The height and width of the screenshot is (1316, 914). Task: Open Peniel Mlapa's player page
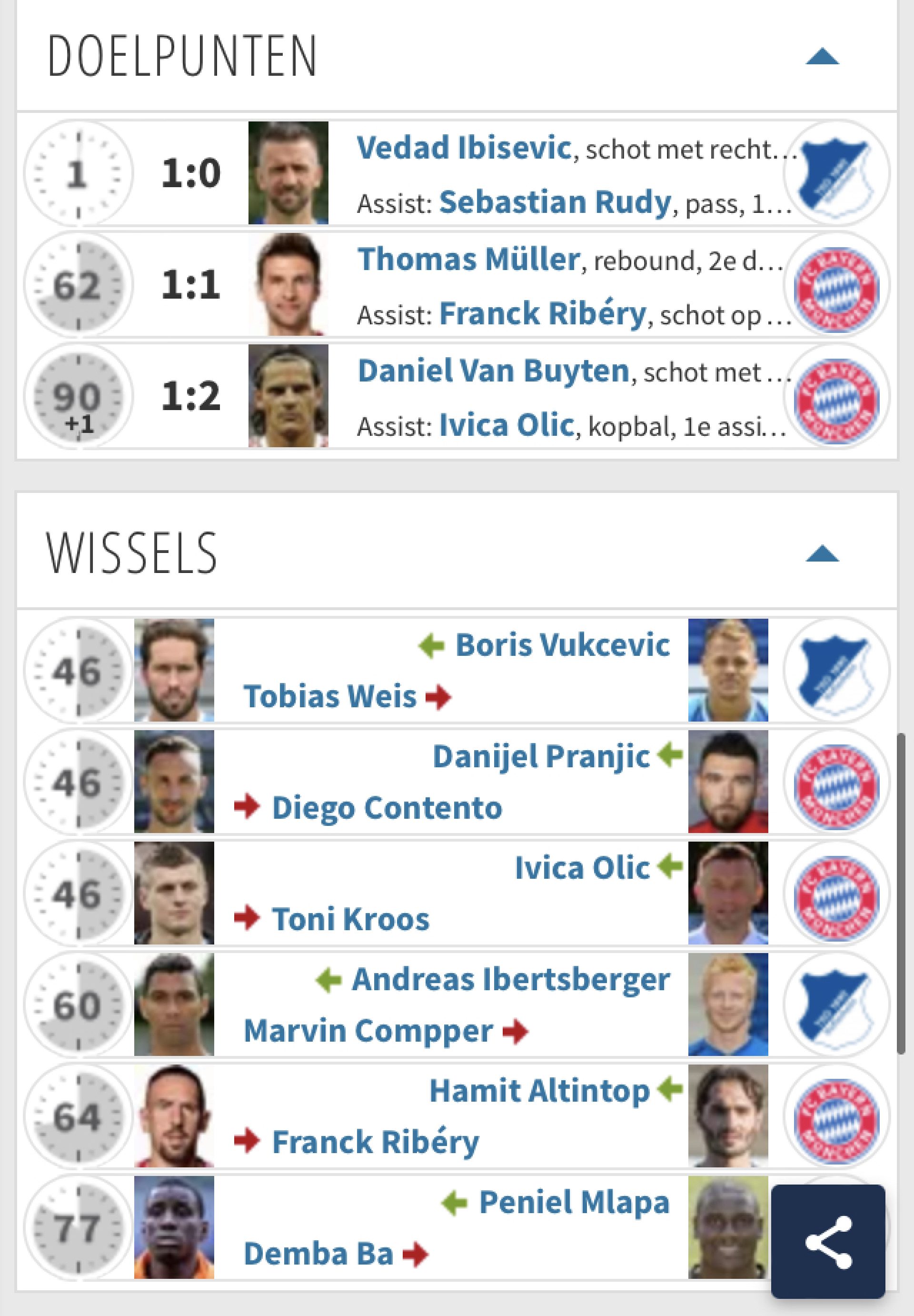(574, 1202)
